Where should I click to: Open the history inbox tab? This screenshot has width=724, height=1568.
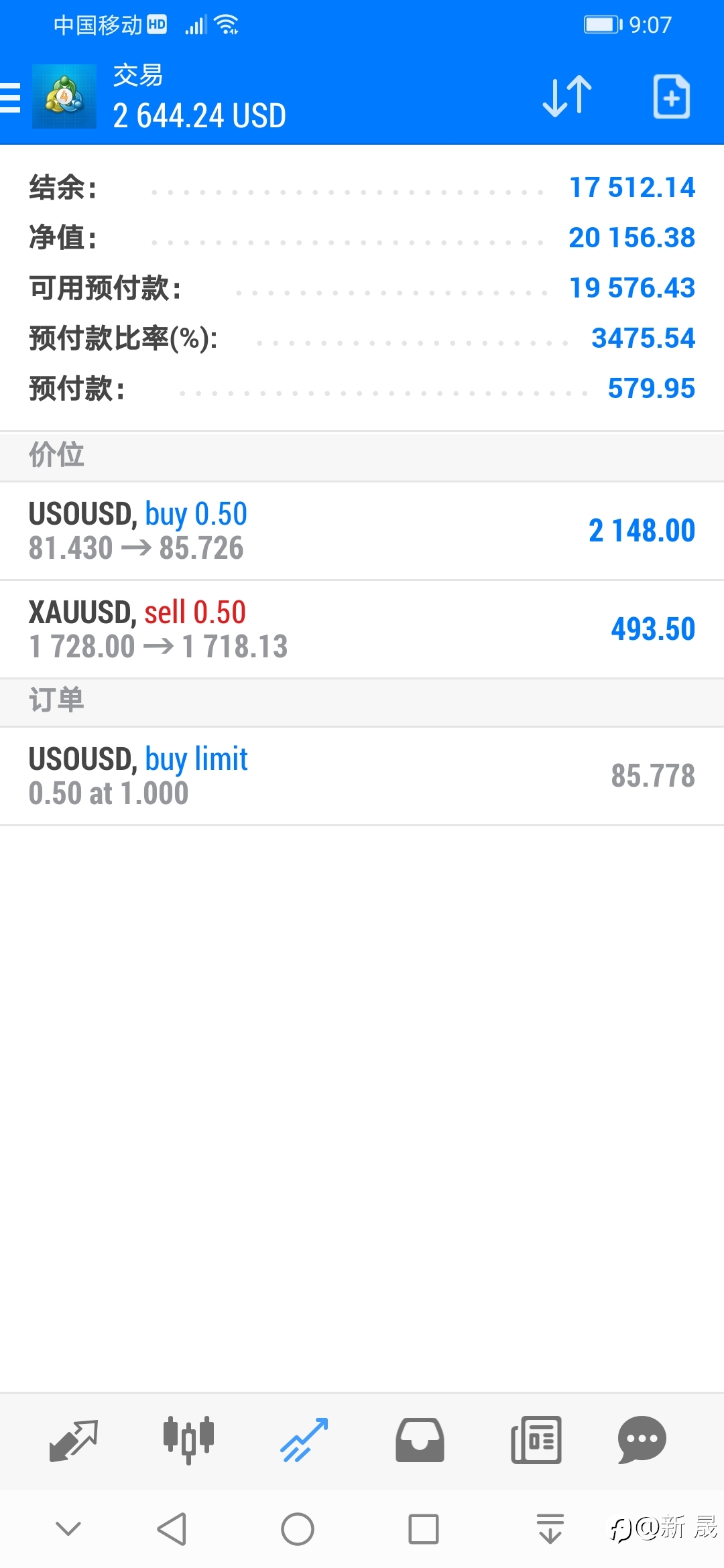420,1440
